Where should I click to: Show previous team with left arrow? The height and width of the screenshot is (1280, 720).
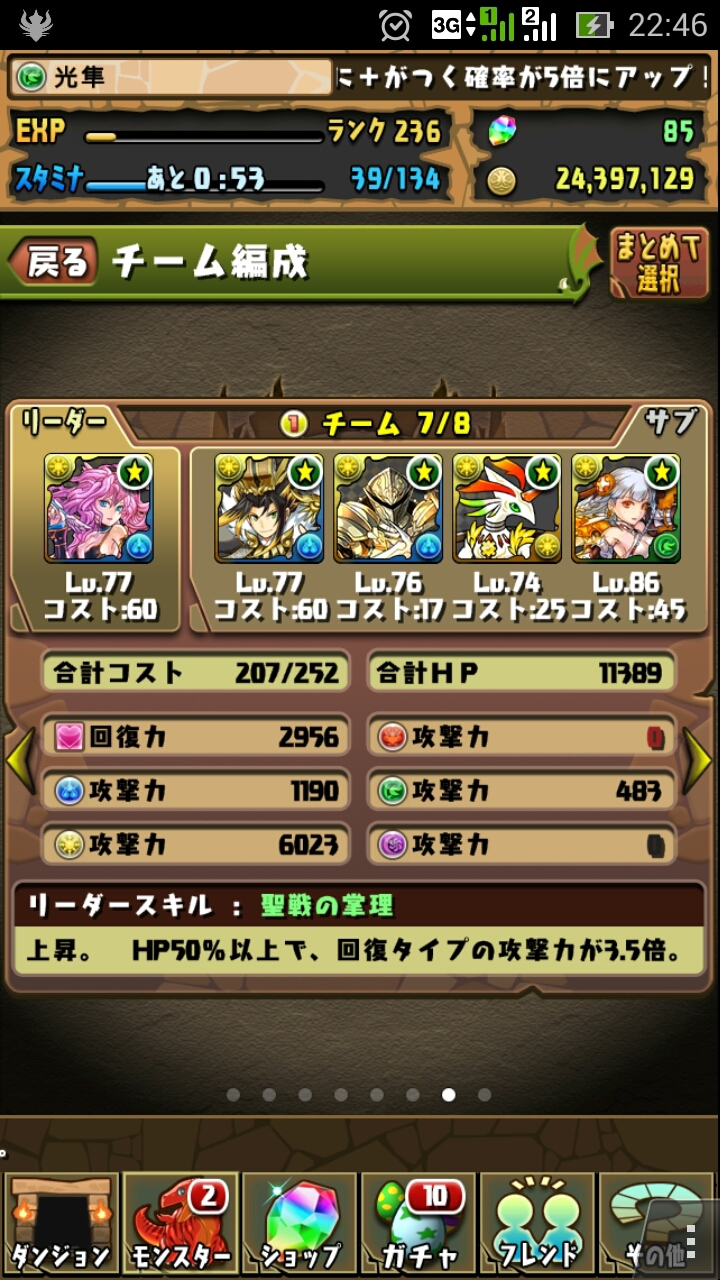pos(20,762)
